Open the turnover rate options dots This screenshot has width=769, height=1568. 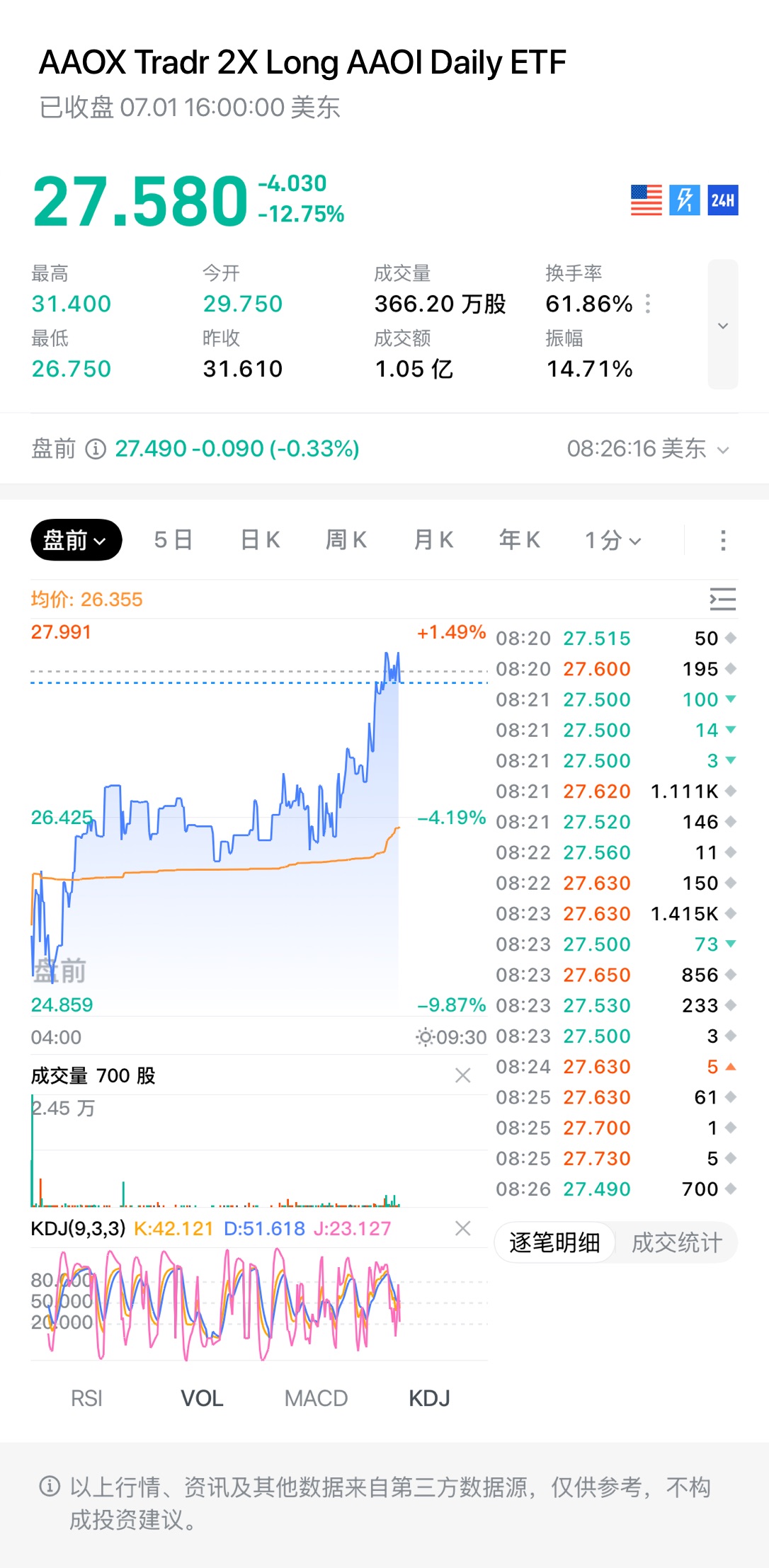[x=648, y=304]
